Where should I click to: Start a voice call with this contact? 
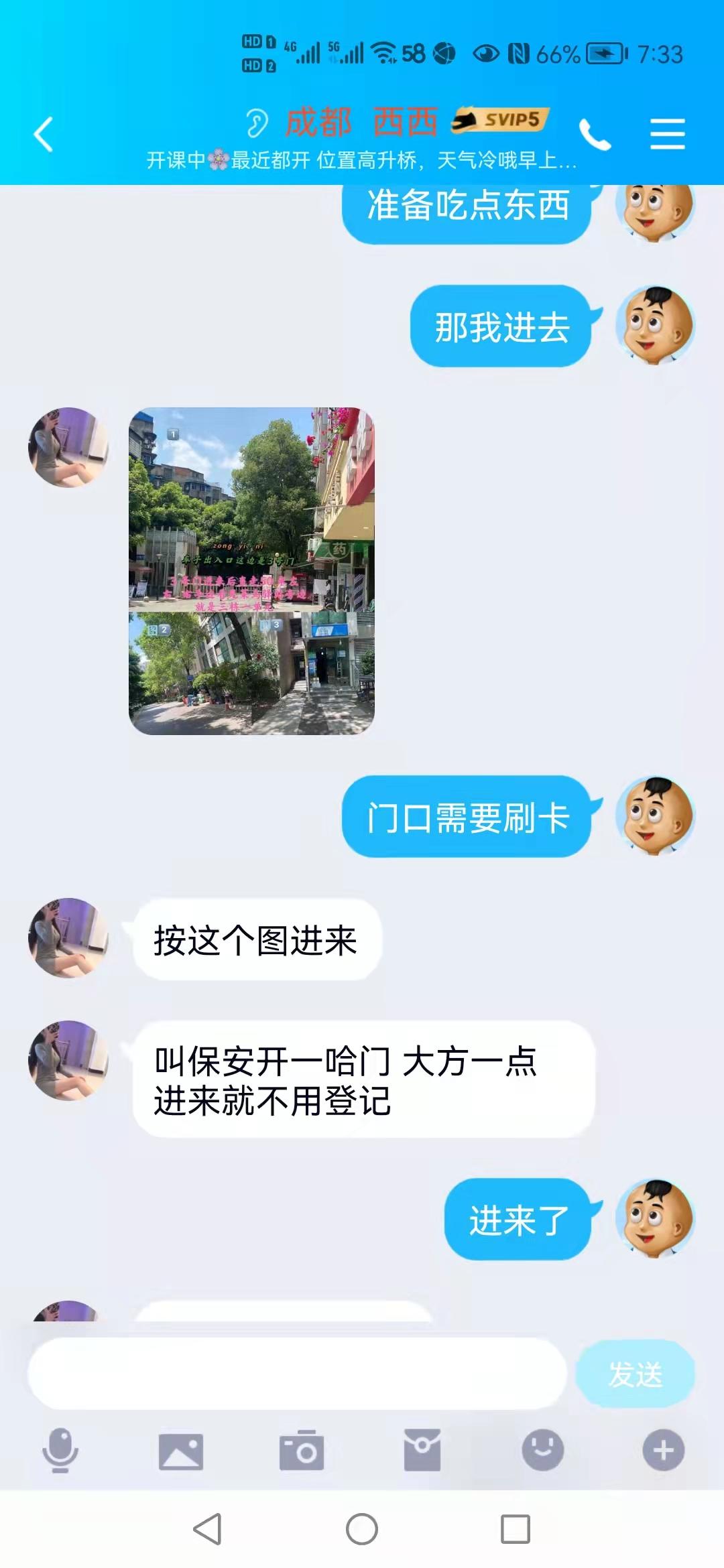pos(594,134)
